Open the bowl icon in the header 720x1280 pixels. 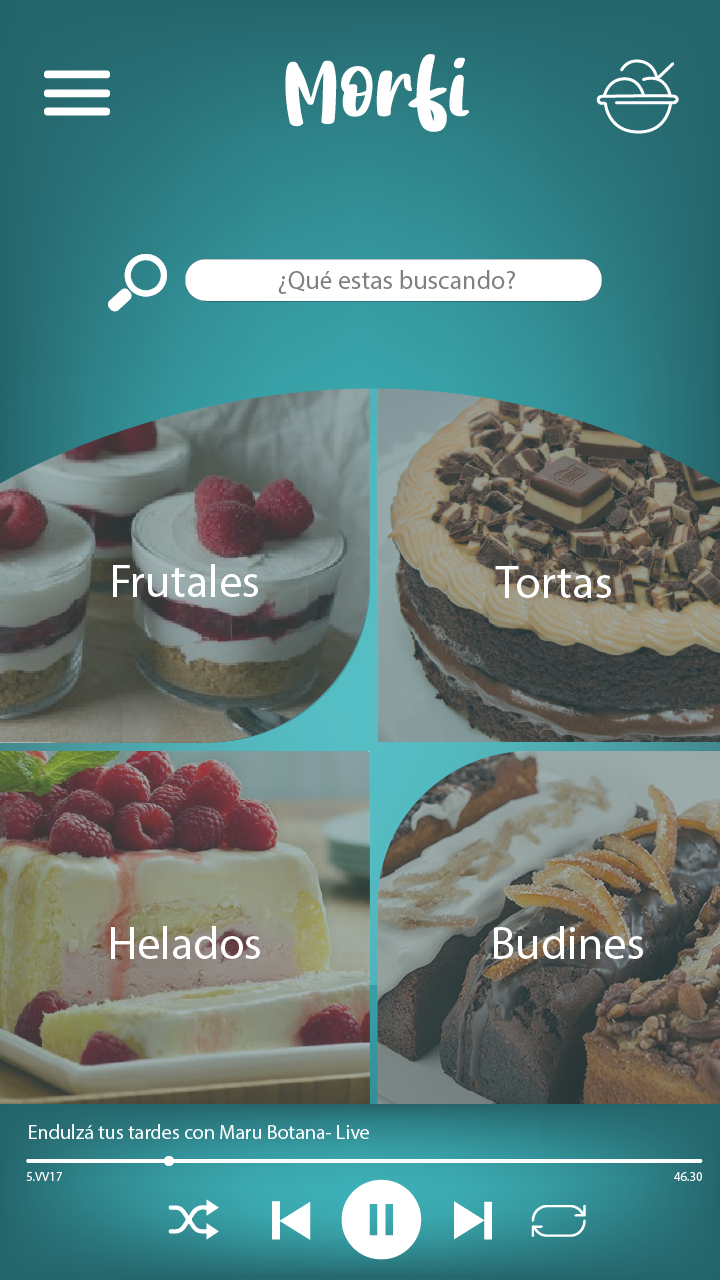[637, 97]
